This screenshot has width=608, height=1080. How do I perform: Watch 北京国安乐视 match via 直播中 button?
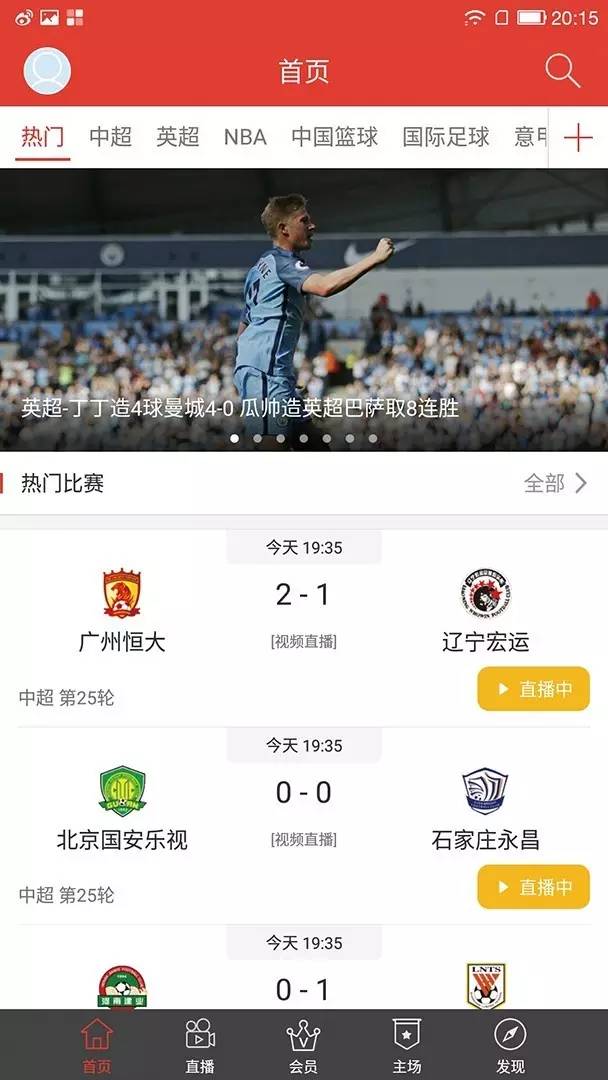[533, 887]
